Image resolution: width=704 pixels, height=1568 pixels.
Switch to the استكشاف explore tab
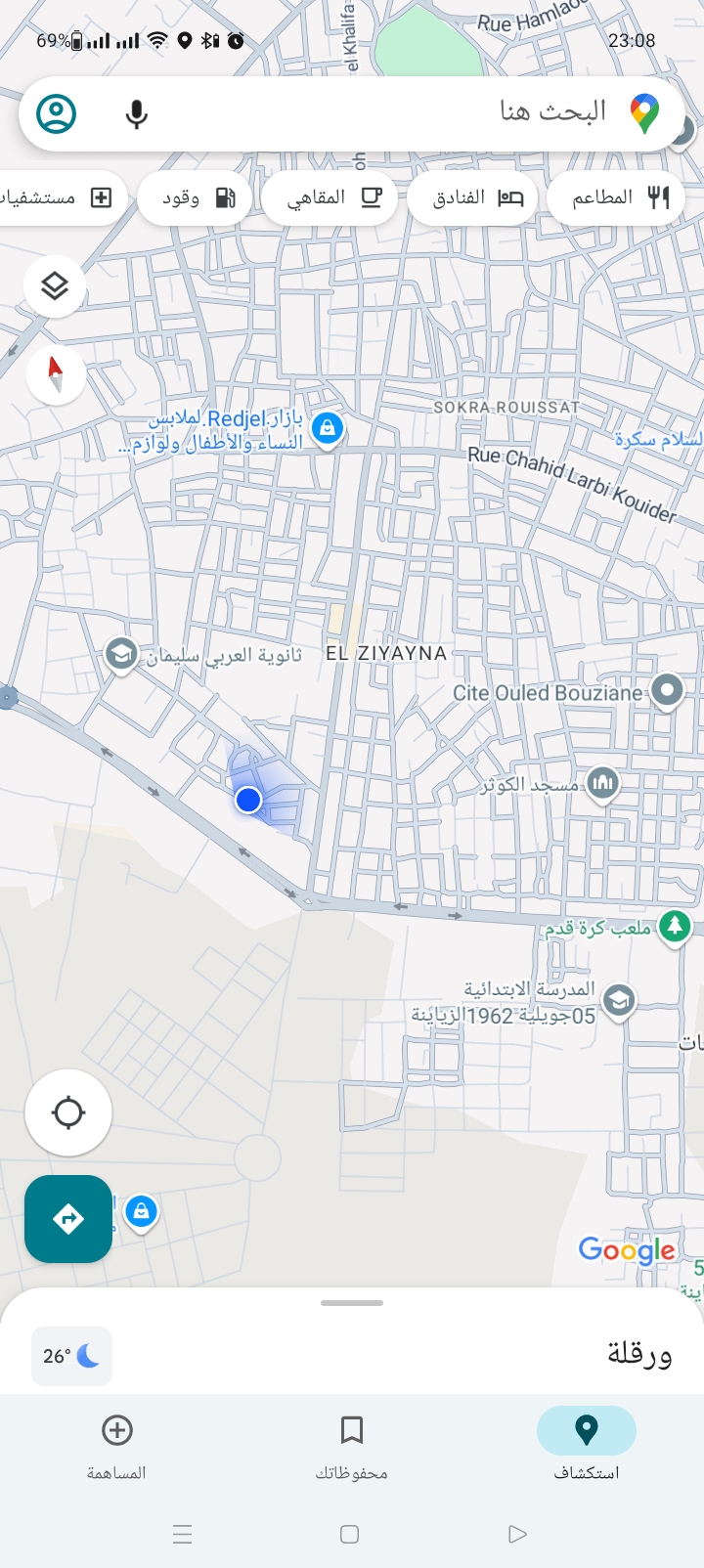tap(587, 1445)
